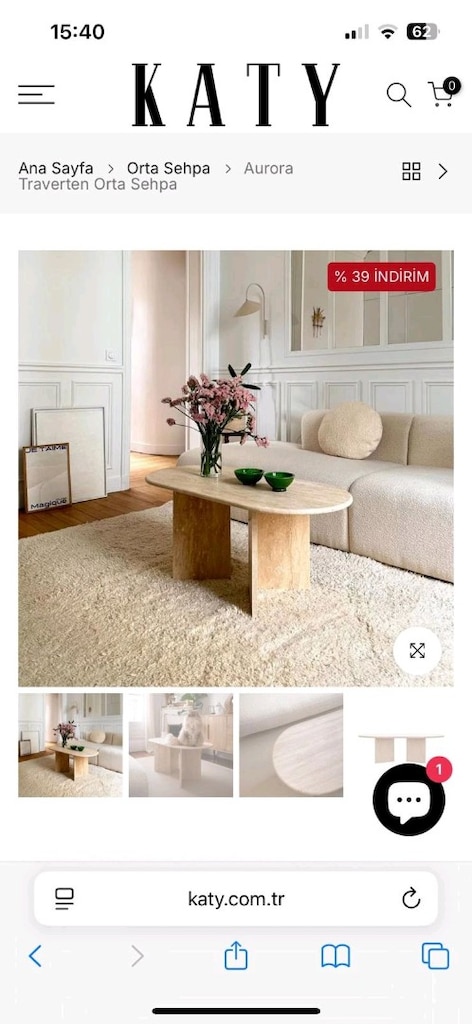Image resolution: width=472 pixels, height=1024 pixels.
Task: Select the third thumbnail showing tabletop close-up
Action: coord(291,745)
